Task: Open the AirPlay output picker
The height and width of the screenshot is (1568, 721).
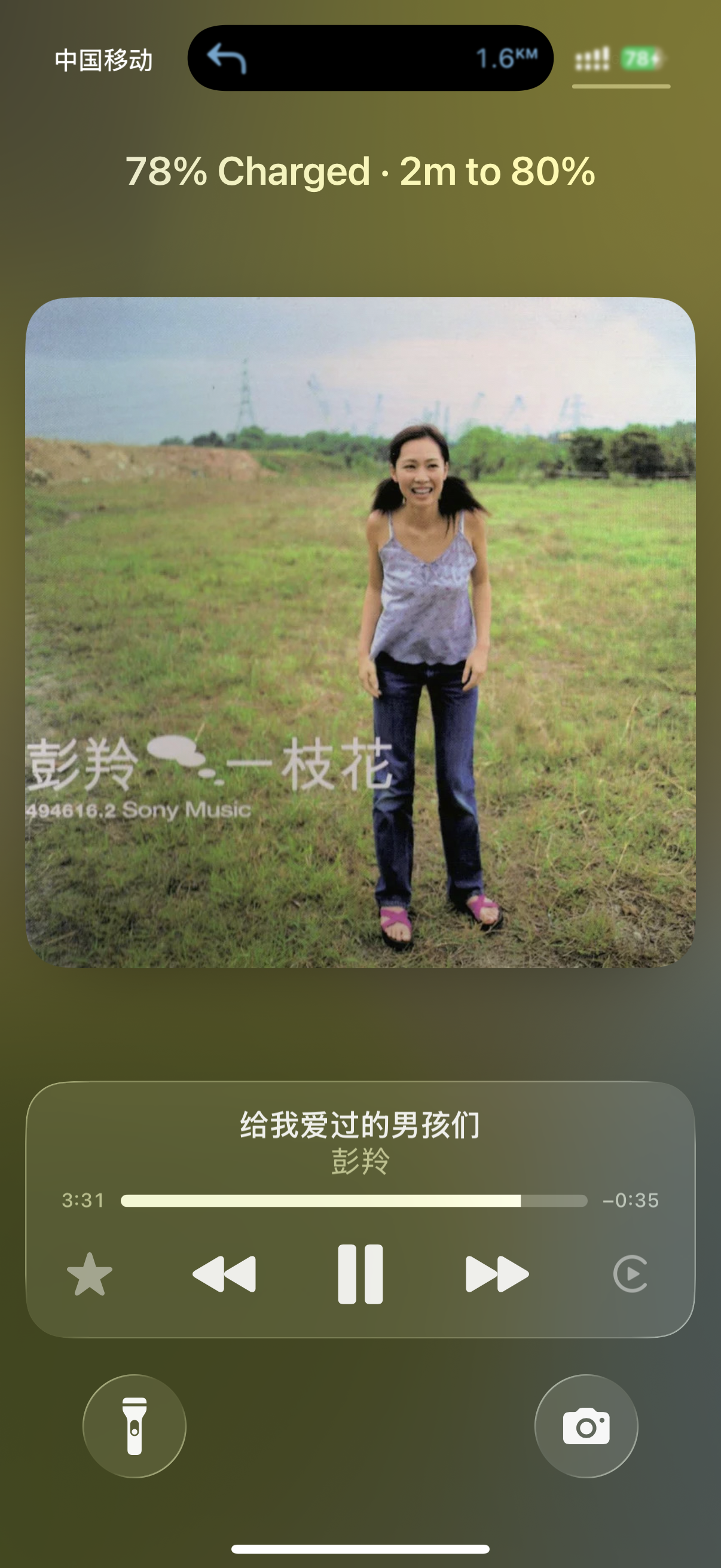Action: (630, 1274)
